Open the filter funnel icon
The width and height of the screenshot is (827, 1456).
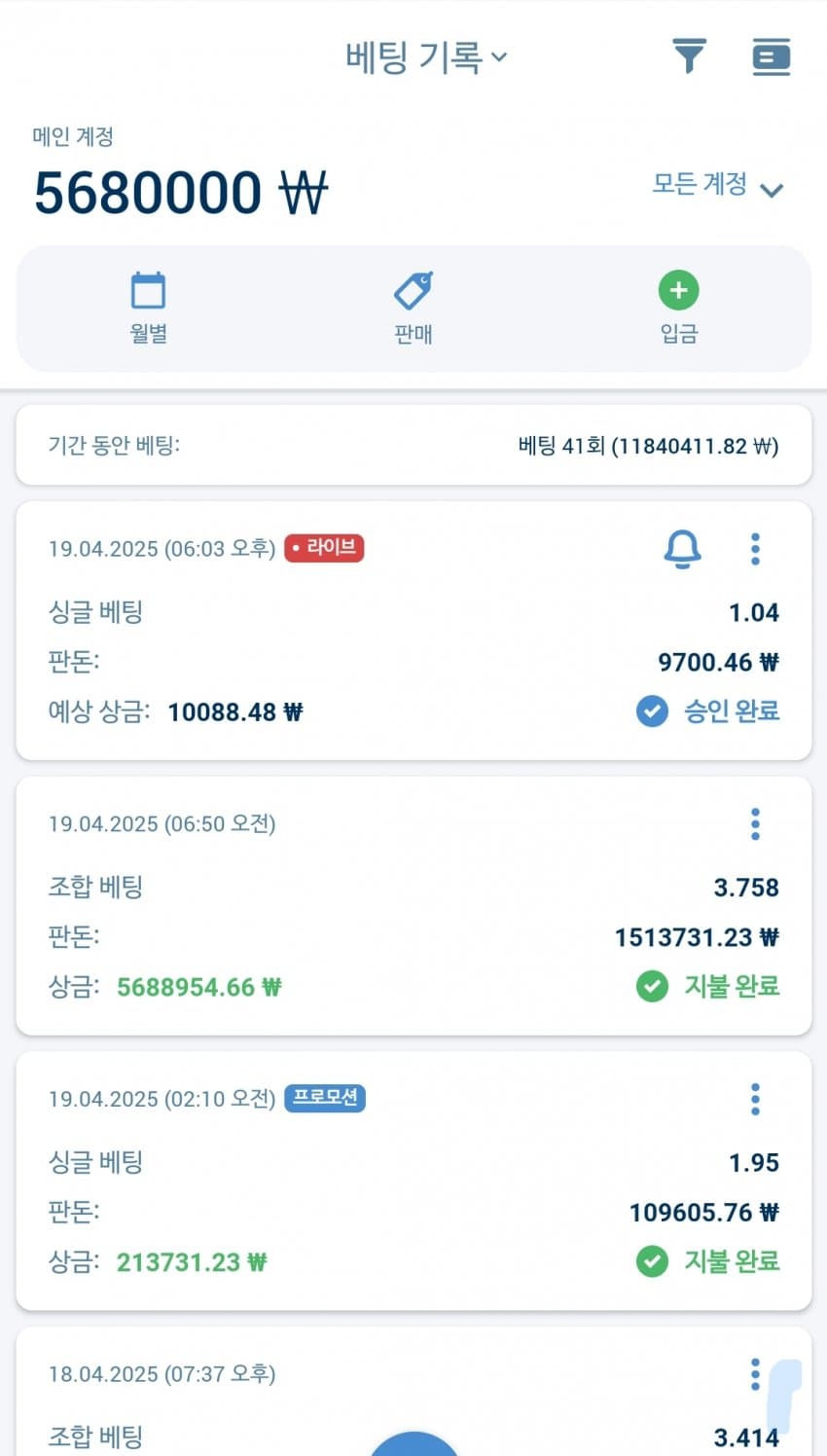pos(689,57)
